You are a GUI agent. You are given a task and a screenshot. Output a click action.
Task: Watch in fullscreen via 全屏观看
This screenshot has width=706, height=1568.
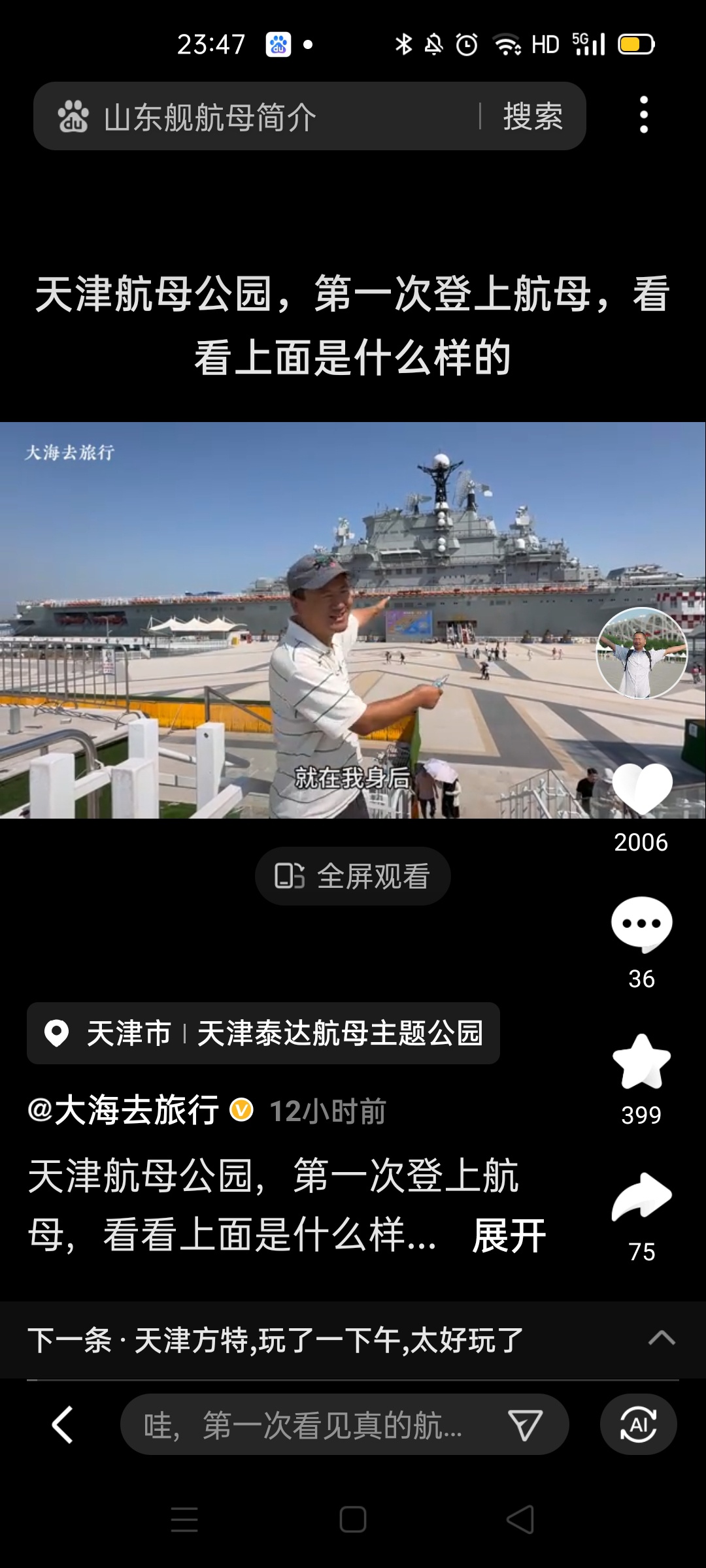[353, 876]
